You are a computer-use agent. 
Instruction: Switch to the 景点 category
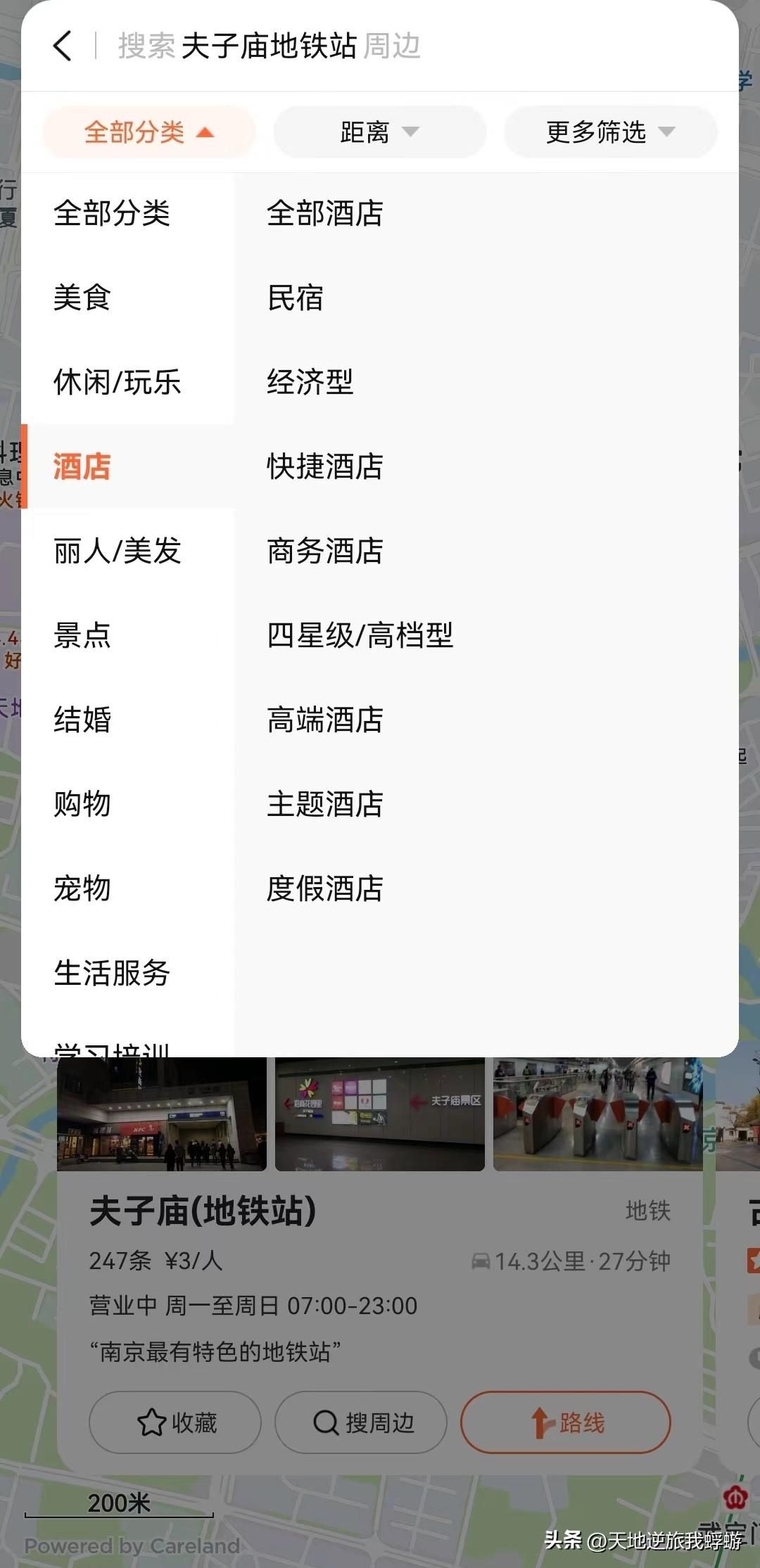(82, 635)
